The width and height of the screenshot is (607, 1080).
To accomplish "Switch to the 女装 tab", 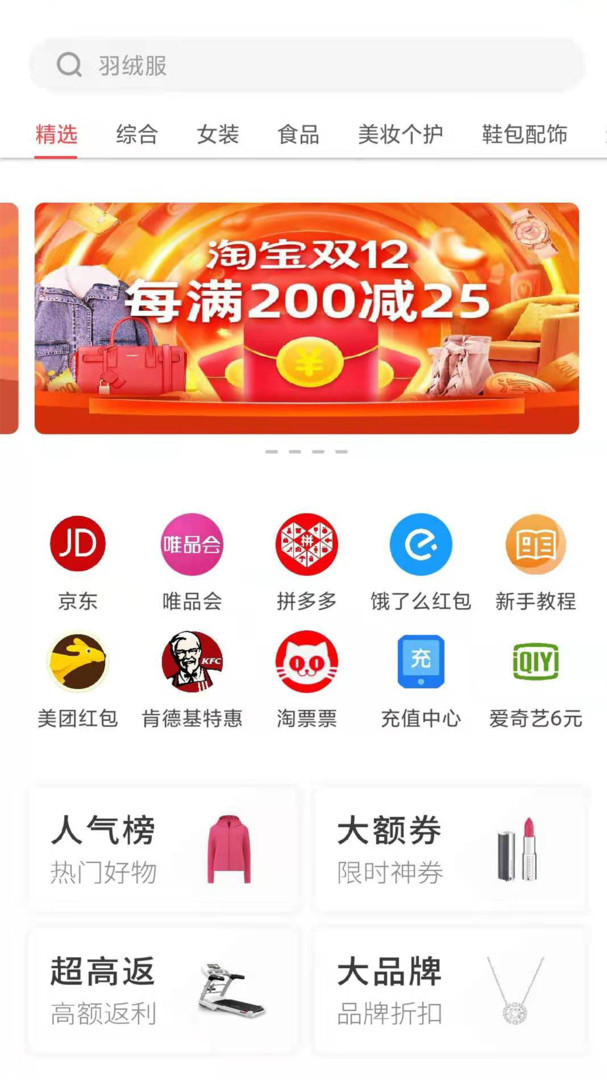I will pos(218,134).
